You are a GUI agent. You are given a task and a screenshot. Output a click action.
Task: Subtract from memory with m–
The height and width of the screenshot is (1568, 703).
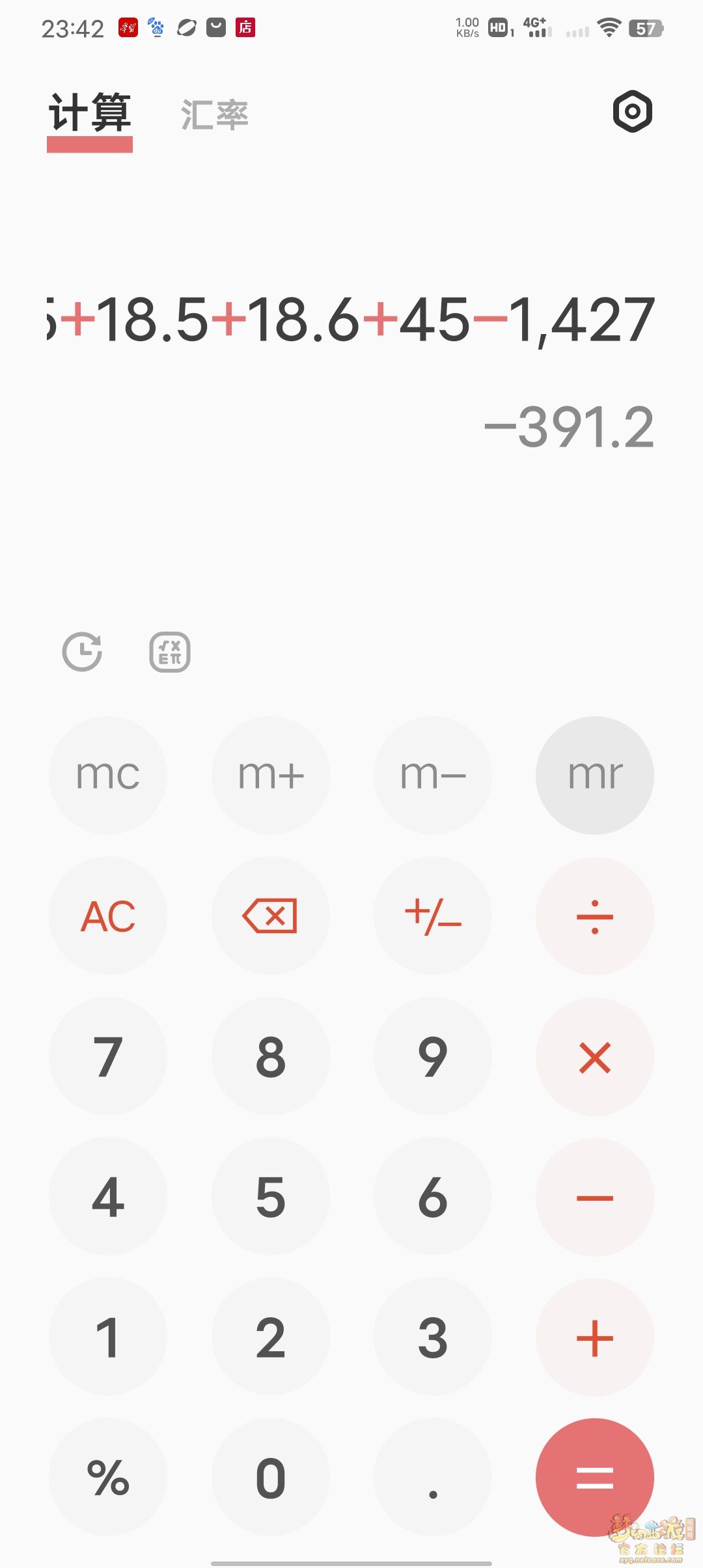pos(433,776)
